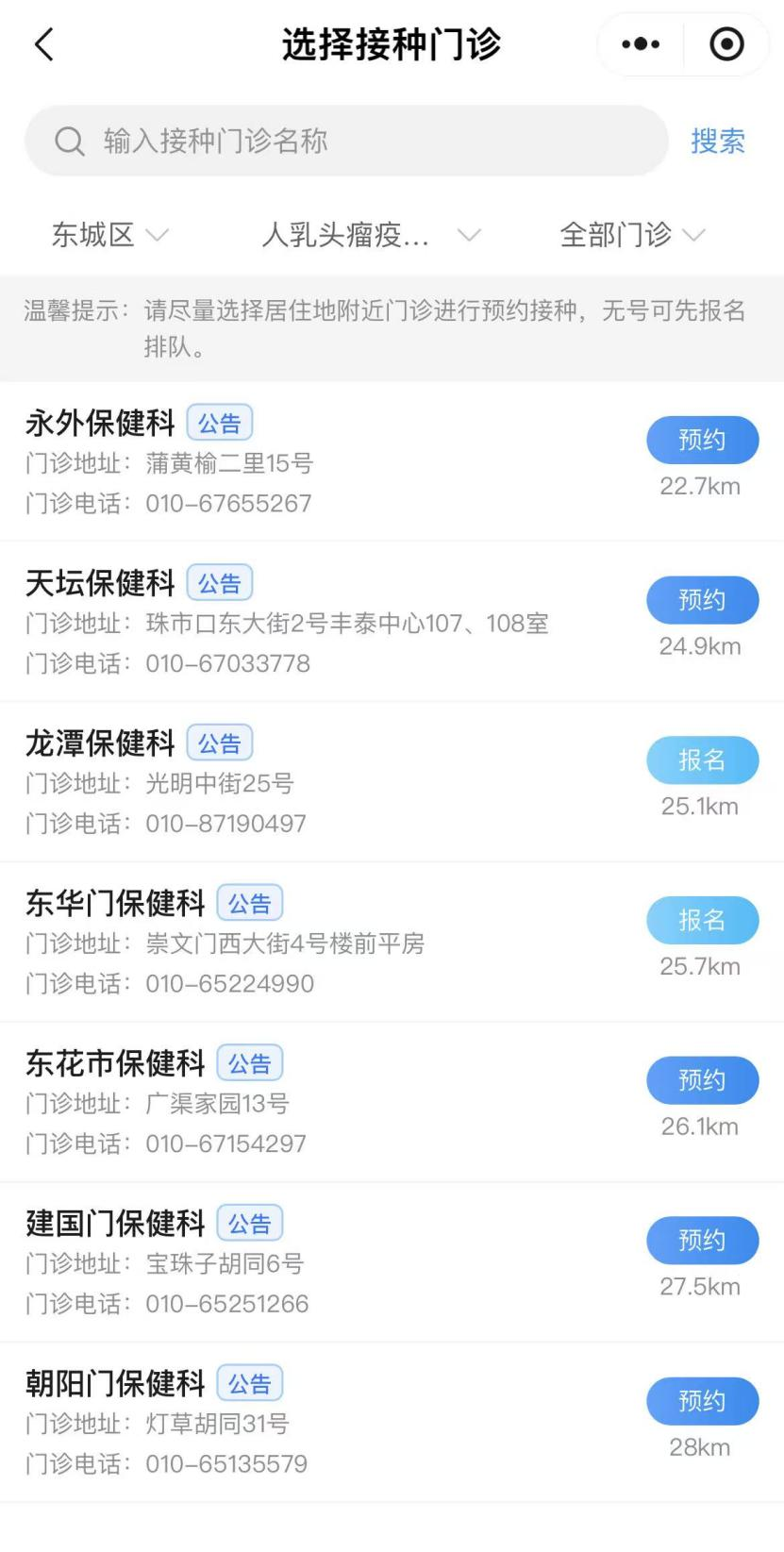The width and height of the screenshot is (784, 1552).
Task: Book 预约 for 东花市保健科
Action: tap(702, 1080)
